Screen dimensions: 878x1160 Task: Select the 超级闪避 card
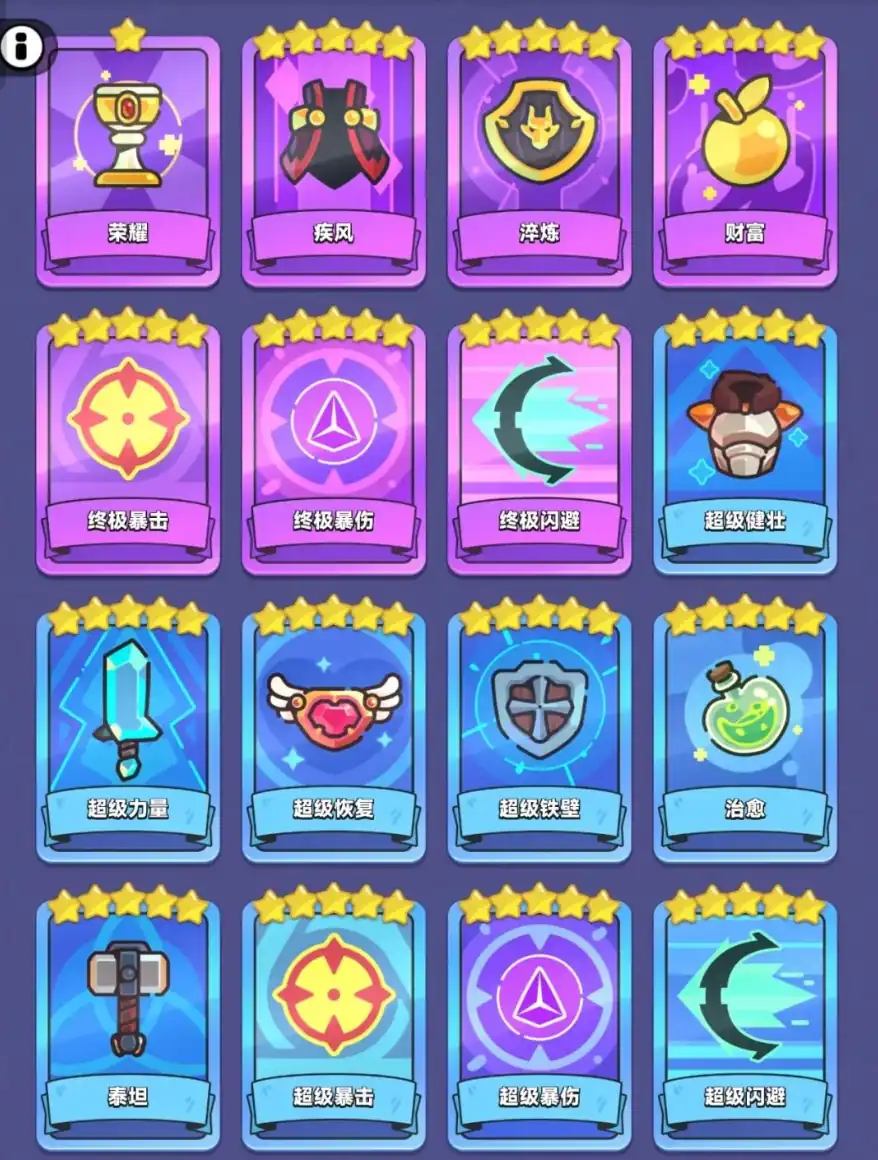[745, 1020]
